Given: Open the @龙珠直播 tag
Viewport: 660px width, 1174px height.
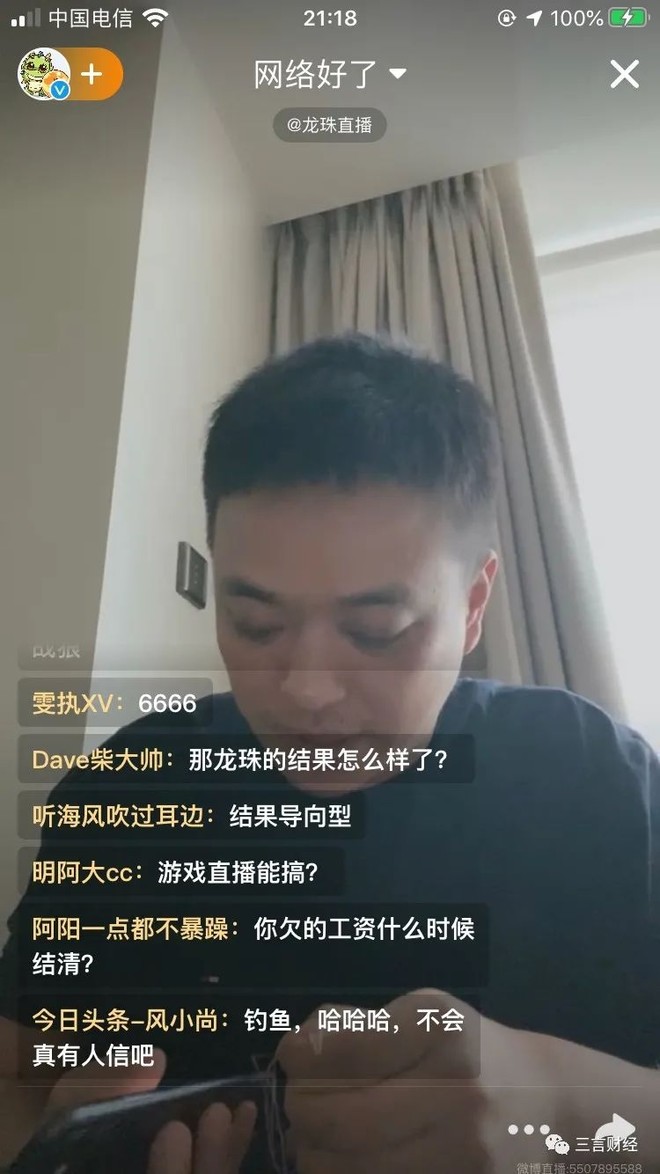Looking at the screenshot, I should [x=330, y=125].
